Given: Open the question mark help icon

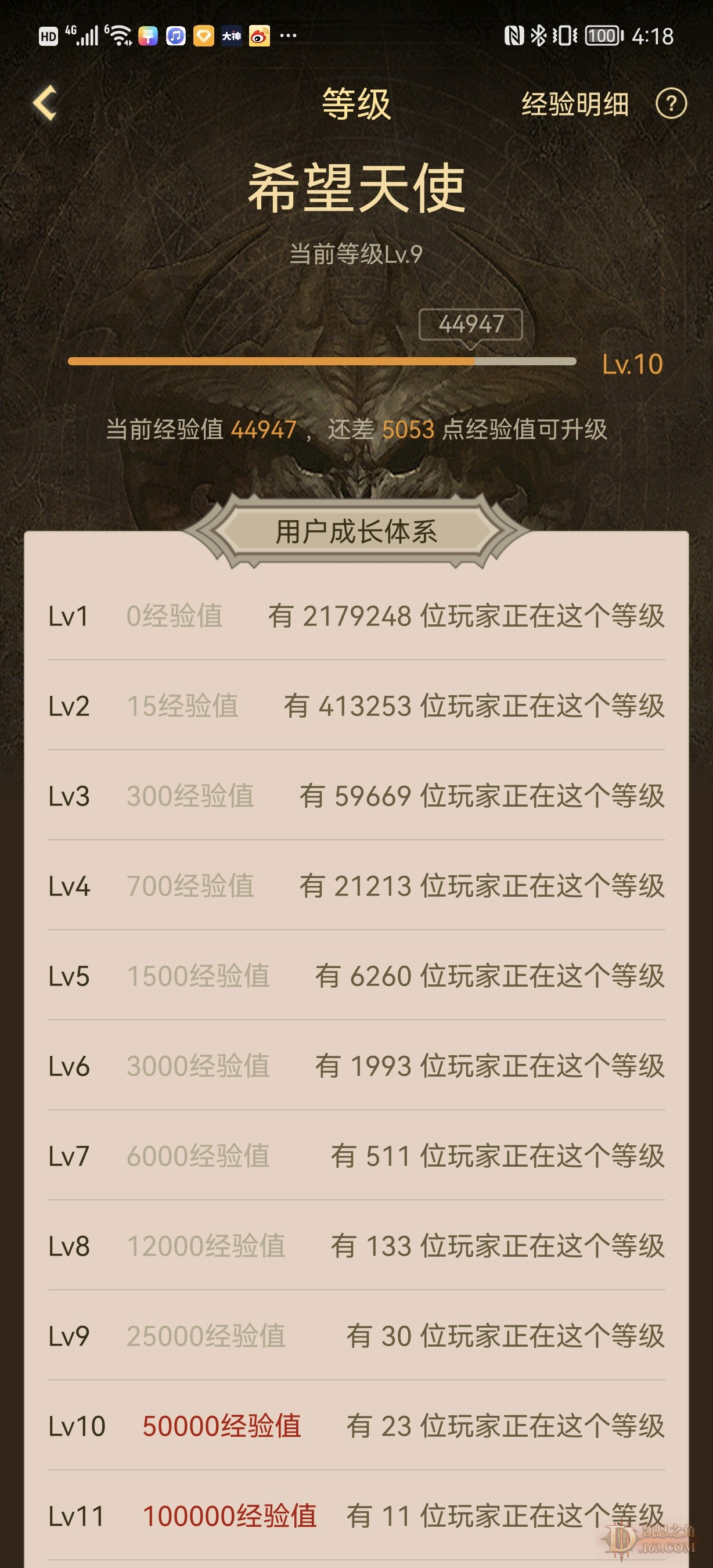Looking at the screenshot, I should pyautogui.click(x=671, y=104).
